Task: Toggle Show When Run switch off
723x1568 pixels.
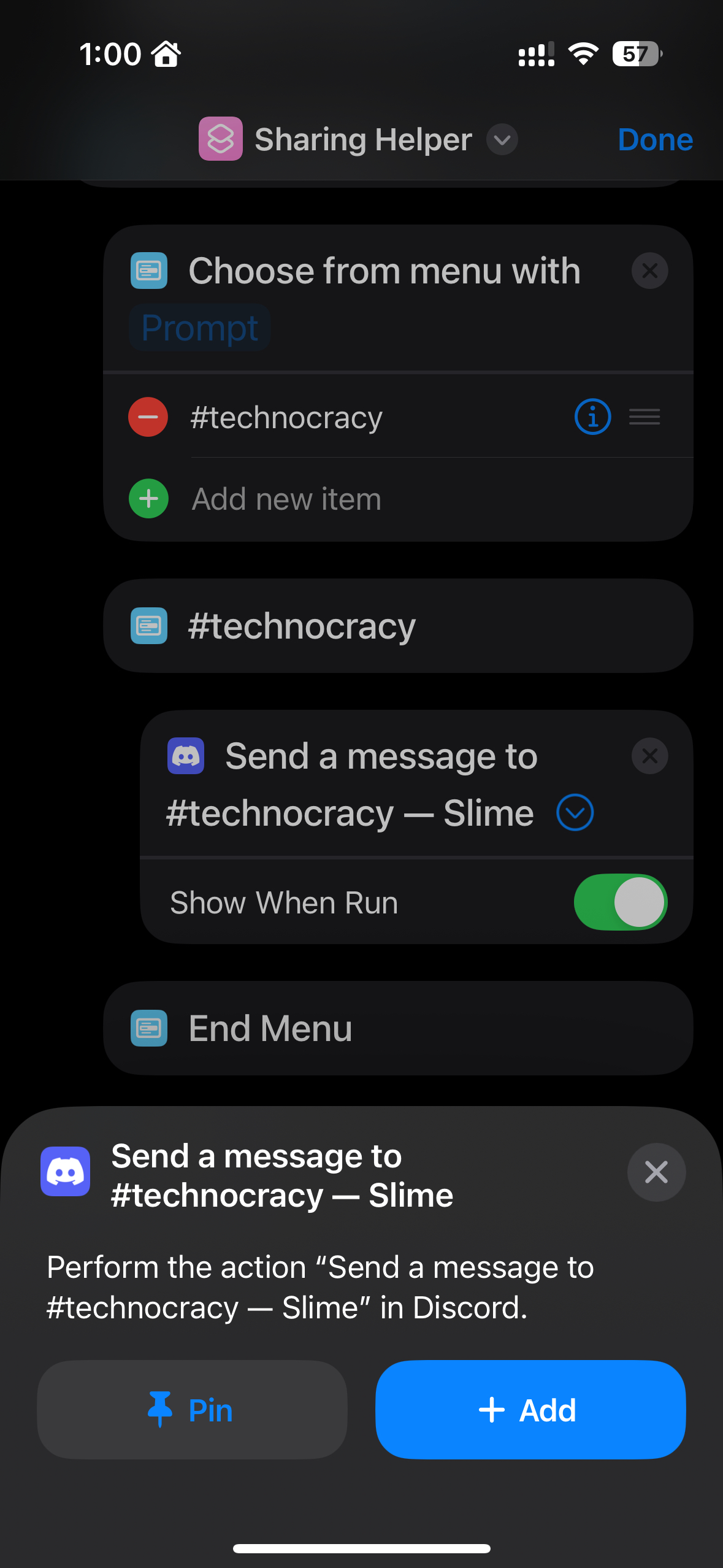Action: tap(620, 902)
